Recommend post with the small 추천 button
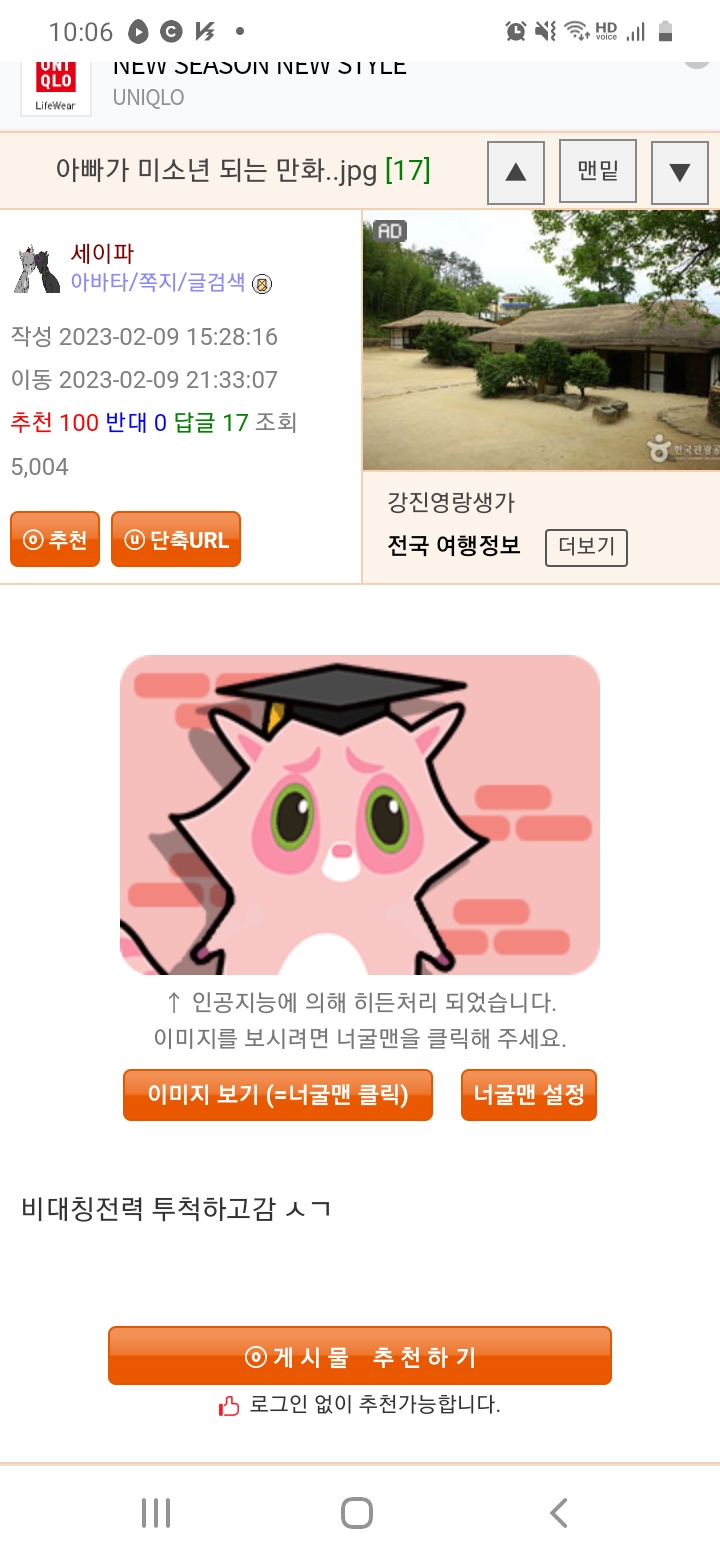Screen dimensions: 720x1560 point(55,540)
